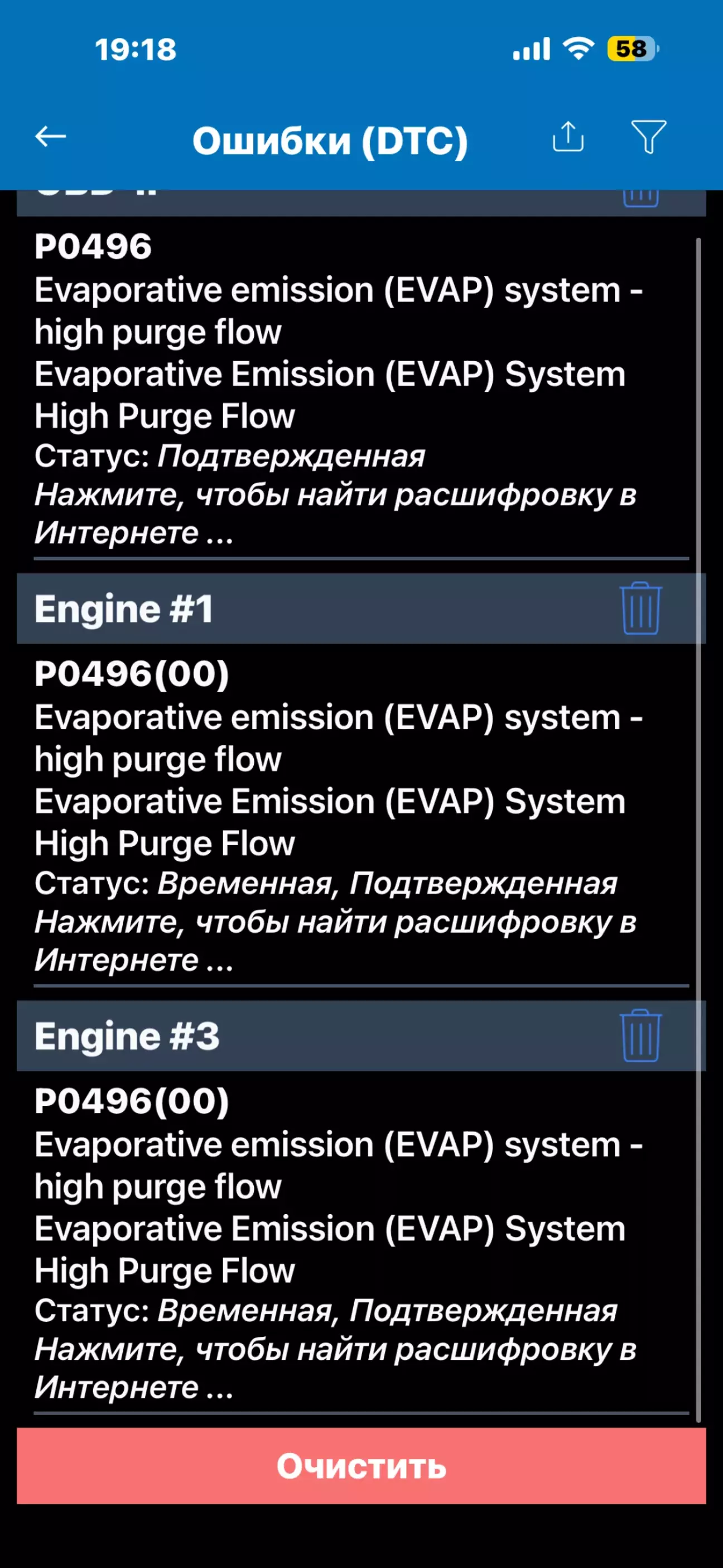Delete Engine #1 errors with trash icon
723x1568 pixels.
pos(640,608)
